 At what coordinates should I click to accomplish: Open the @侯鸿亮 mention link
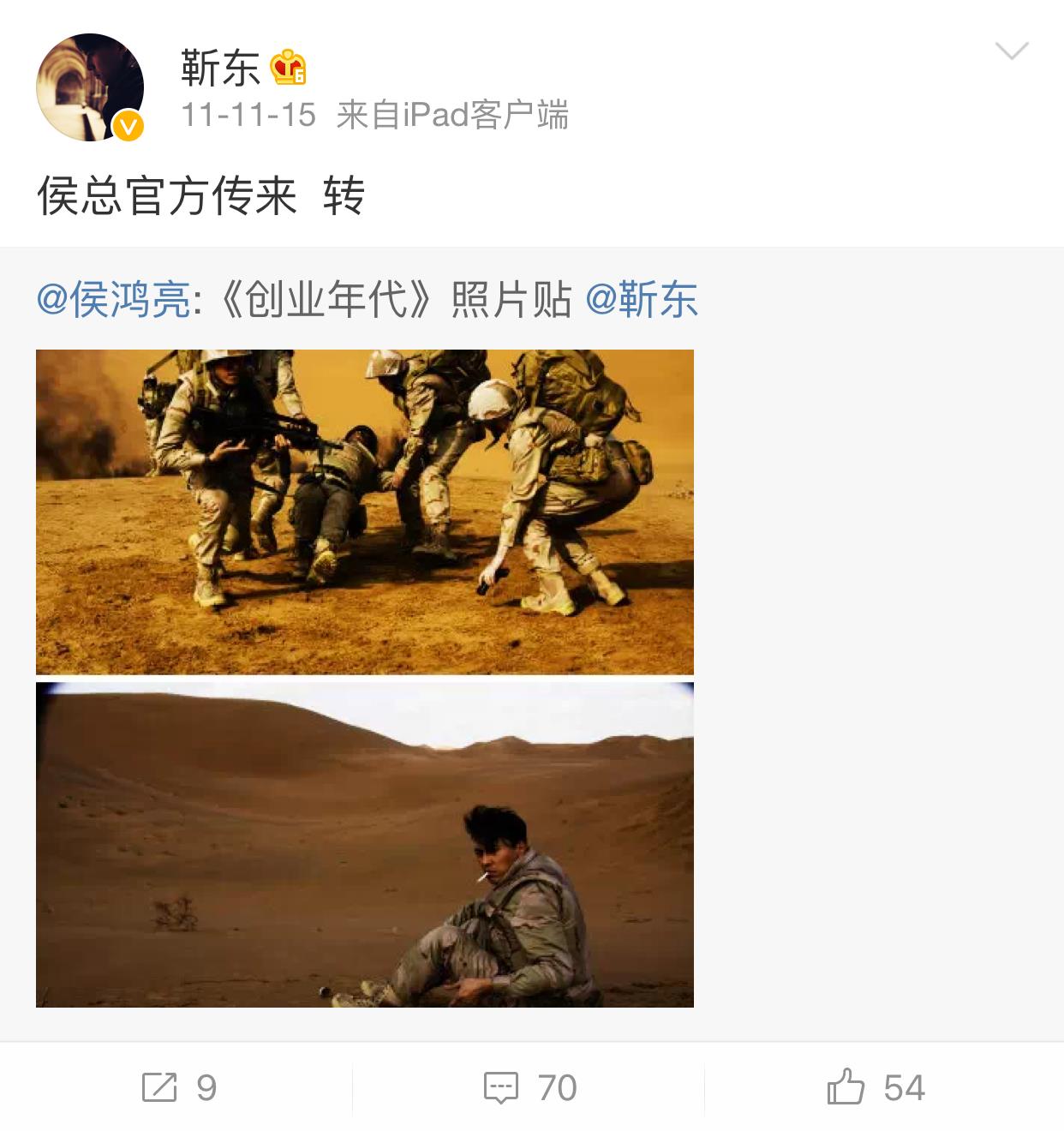pos(113,300)
